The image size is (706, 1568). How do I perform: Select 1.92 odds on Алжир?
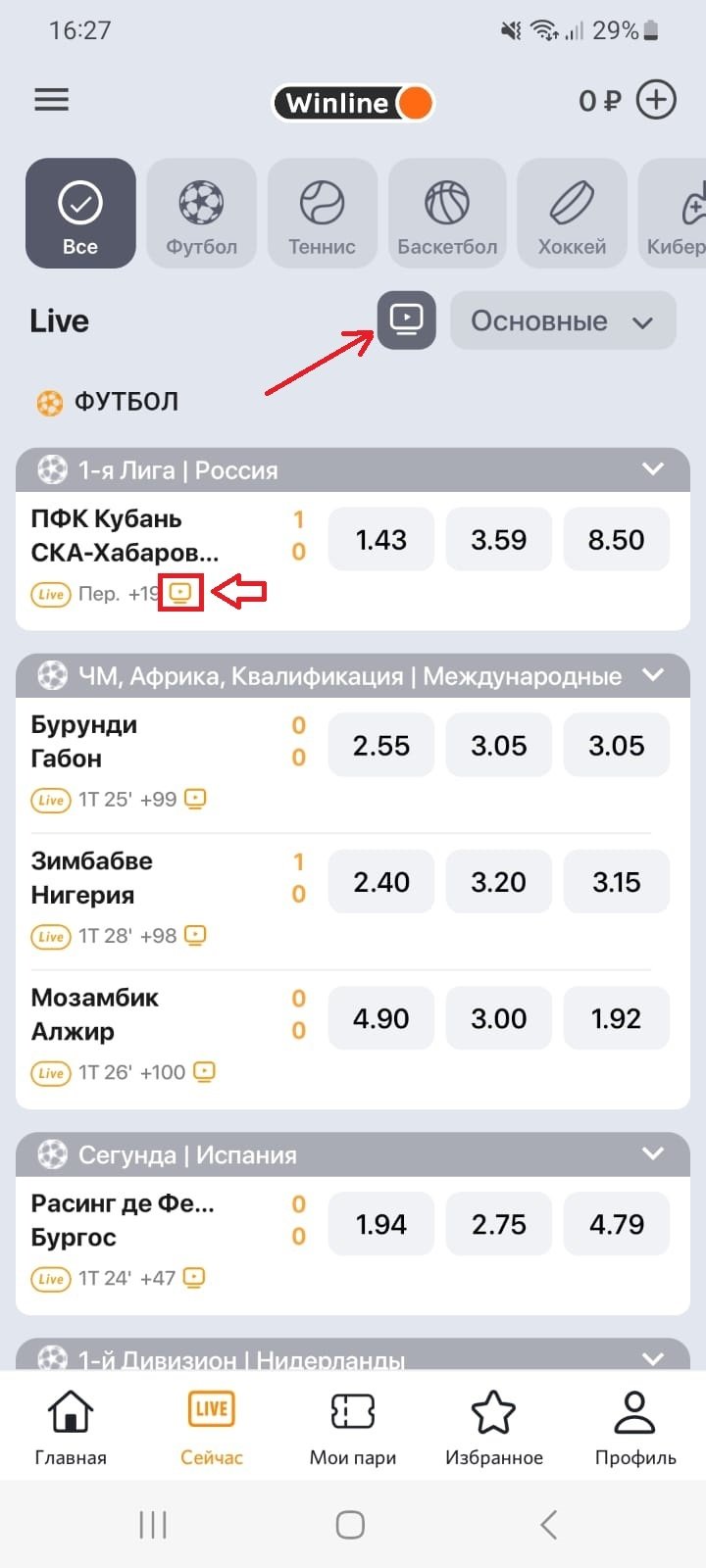click(616, 1019)
